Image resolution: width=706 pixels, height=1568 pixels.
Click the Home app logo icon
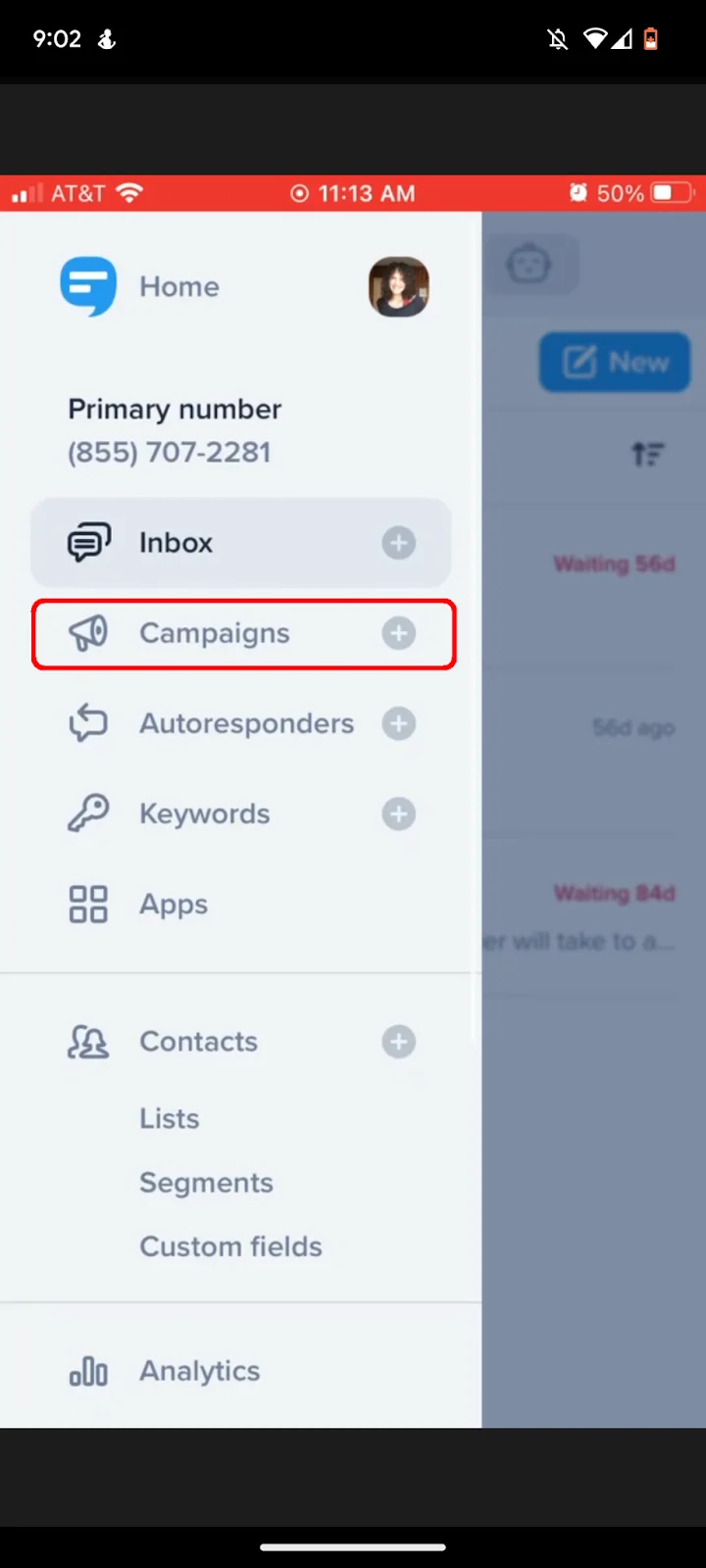(88, 286)
